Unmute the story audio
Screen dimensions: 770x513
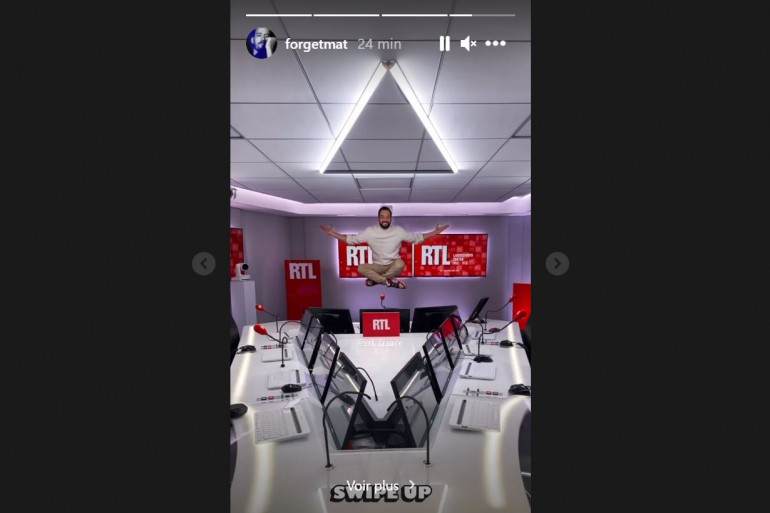click(x=468, y=44)
